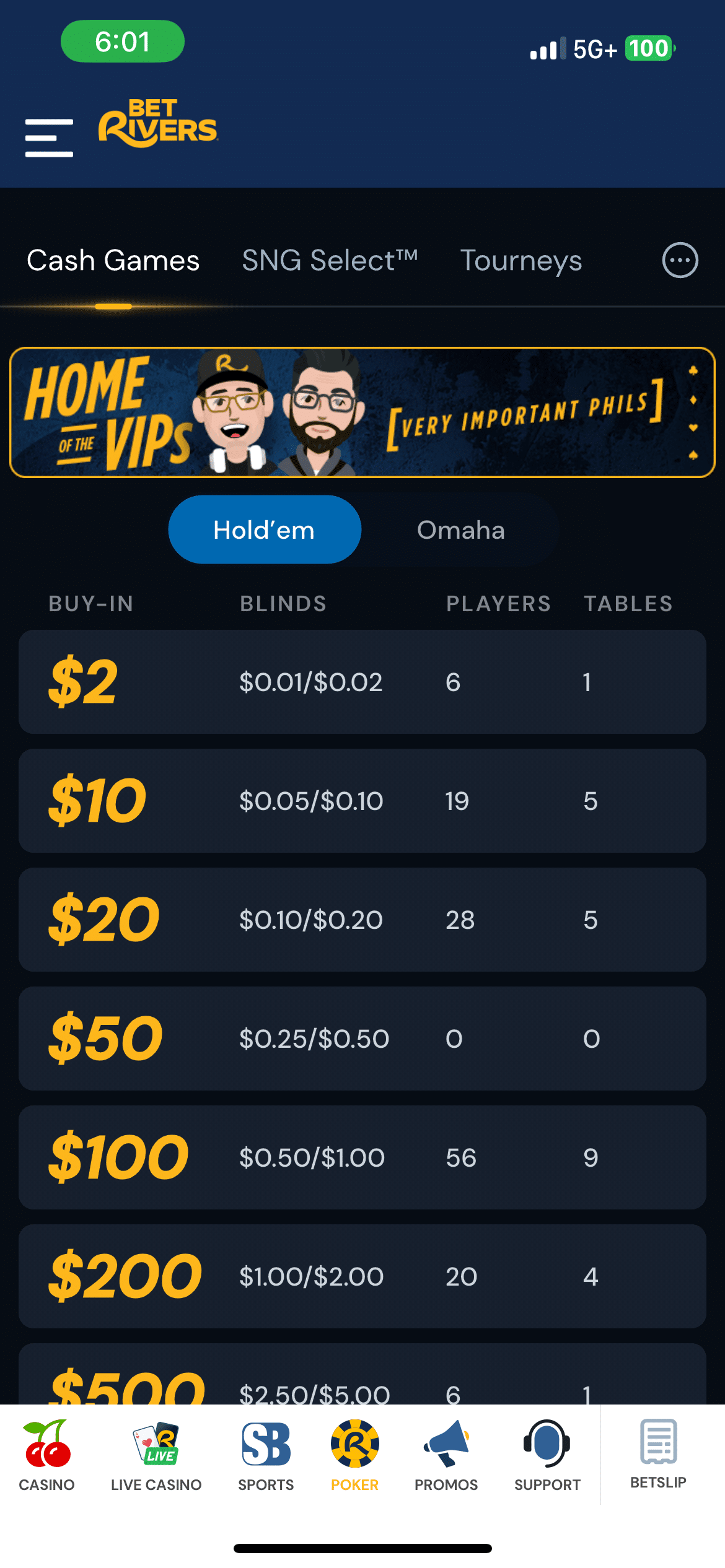Open the hamburger drawer menu

click(x=49, y=137)
